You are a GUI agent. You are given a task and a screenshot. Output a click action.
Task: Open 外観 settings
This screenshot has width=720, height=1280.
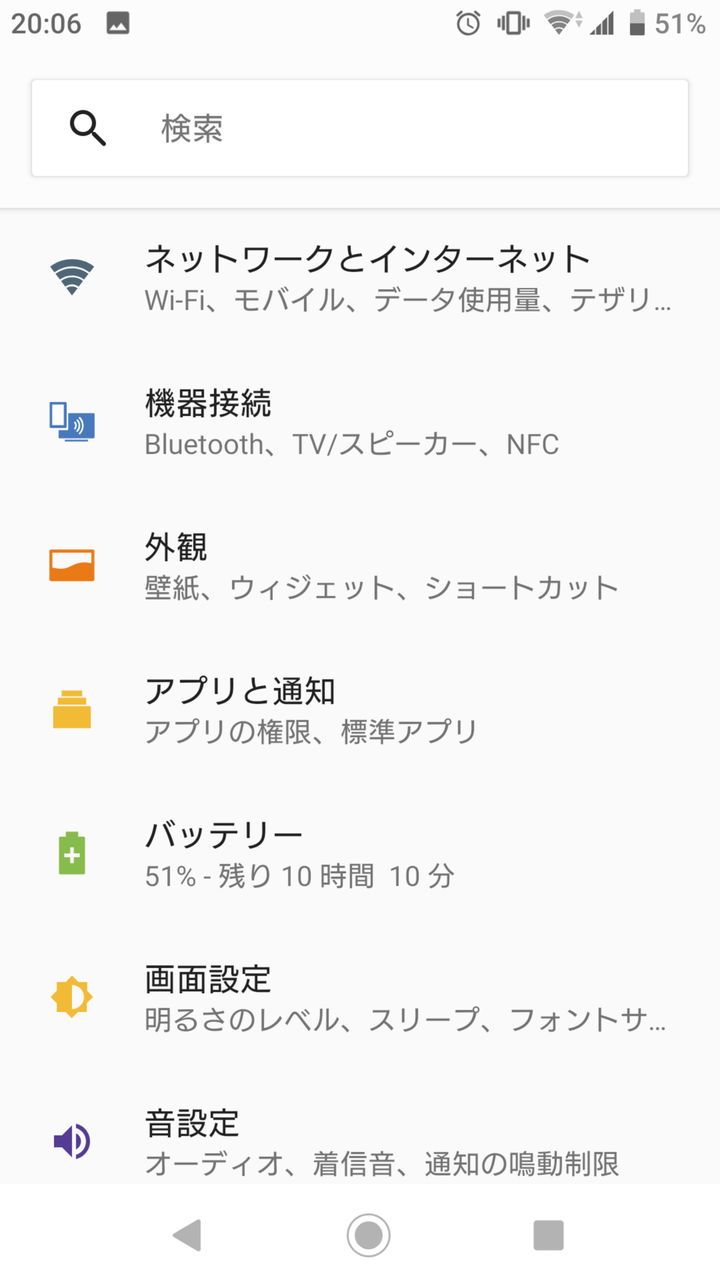pyautogui.click(x=360, y=566)
